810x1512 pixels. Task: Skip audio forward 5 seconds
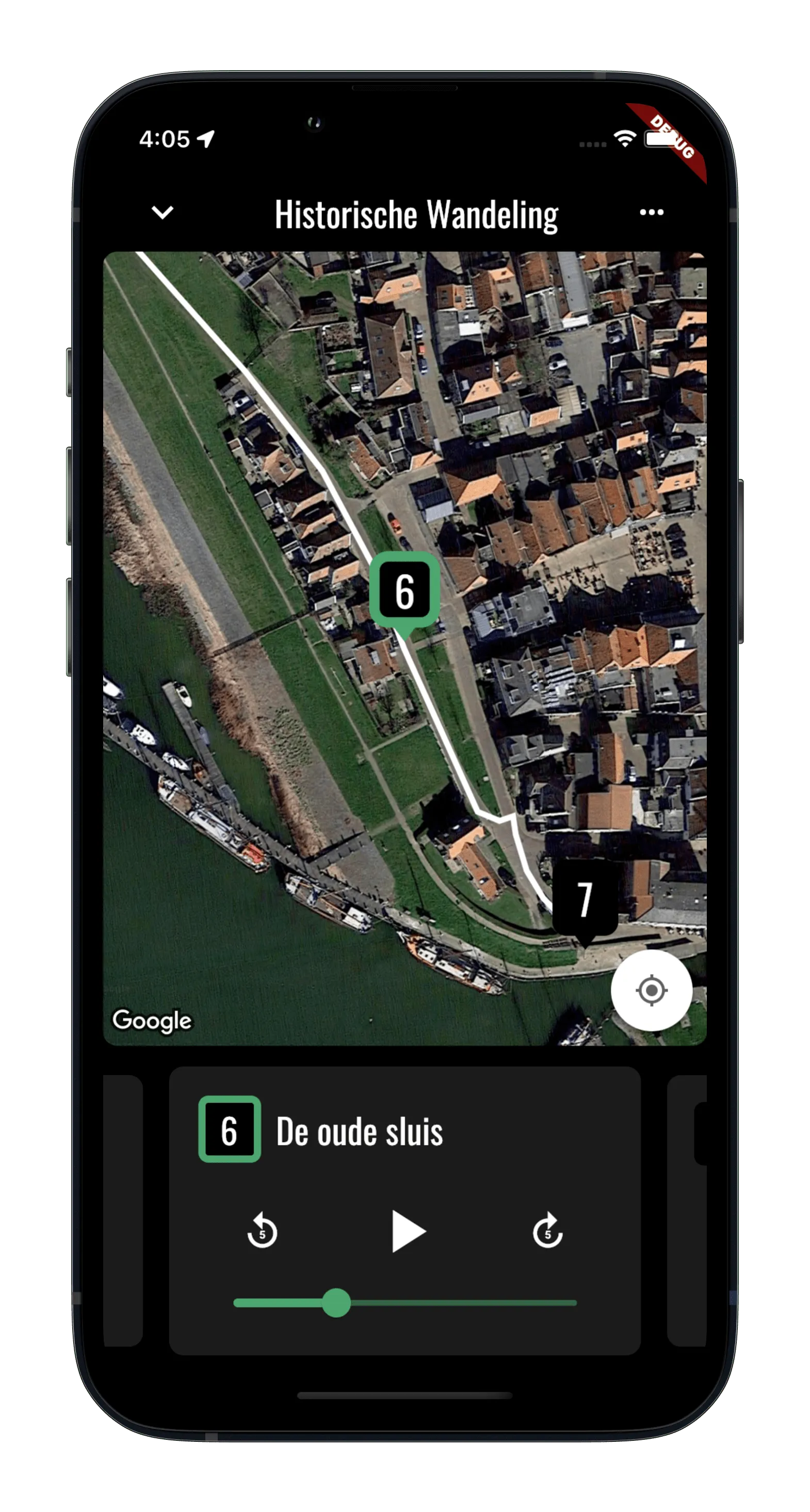point(547,1231)
